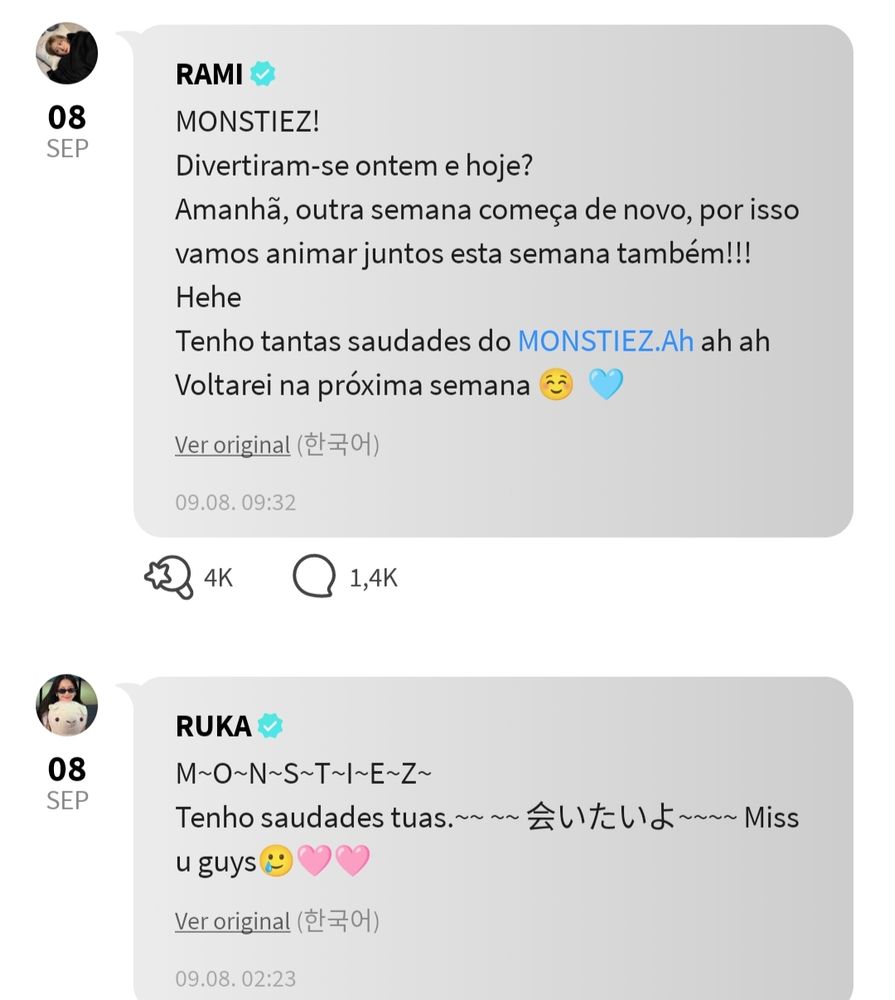895x1000 pixels.
Task: Cheer RAMI's post with 4K reactions
Action: pyautogui.click(x=169, y=578)
